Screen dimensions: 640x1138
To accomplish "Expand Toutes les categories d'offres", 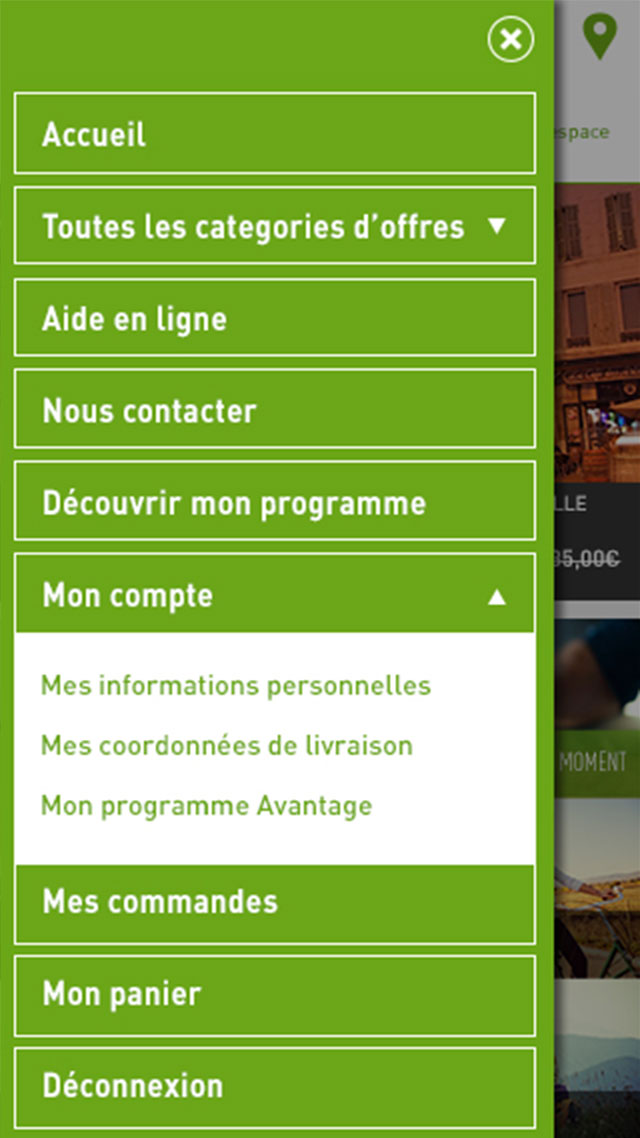I will pos(275,226).
